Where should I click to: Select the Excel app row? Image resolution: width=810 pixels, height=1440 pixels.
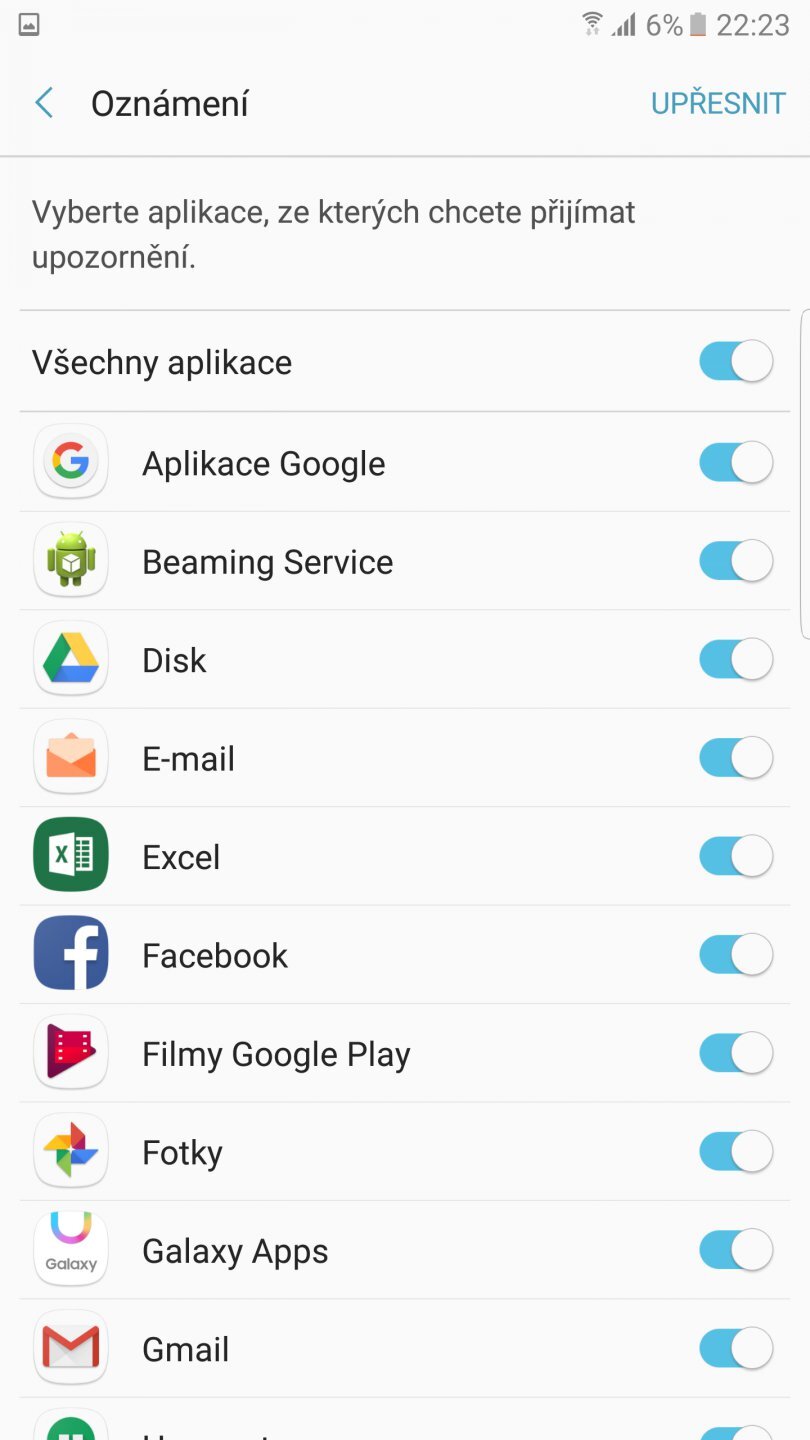pos(181,857)
